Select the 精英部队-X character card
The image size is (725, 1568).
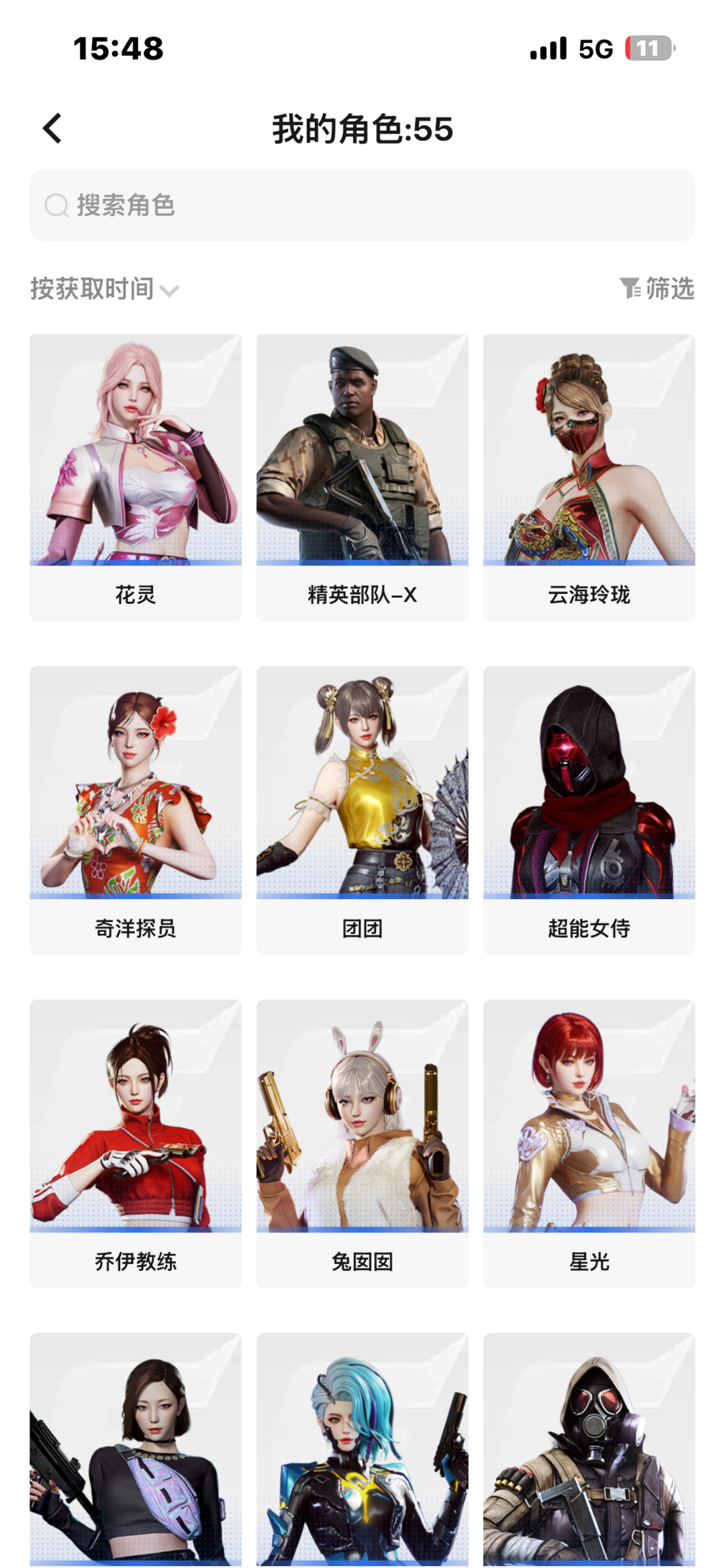click(362, 478)
